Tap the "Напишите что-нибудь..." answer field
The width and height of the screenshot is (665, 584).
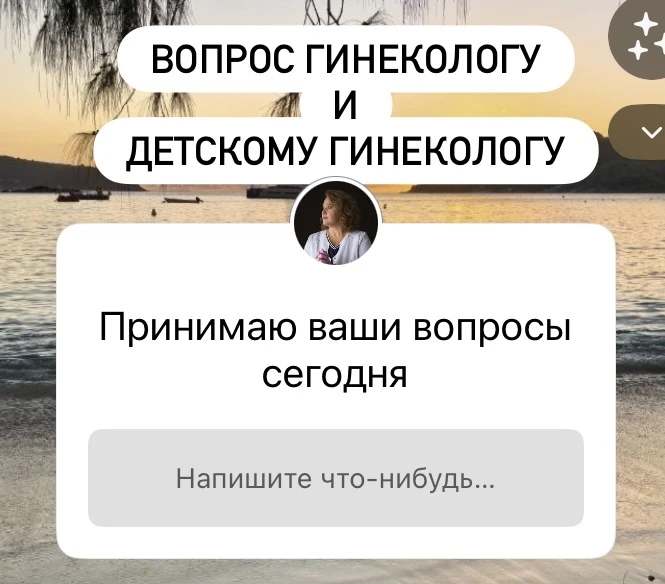[335, 478]
